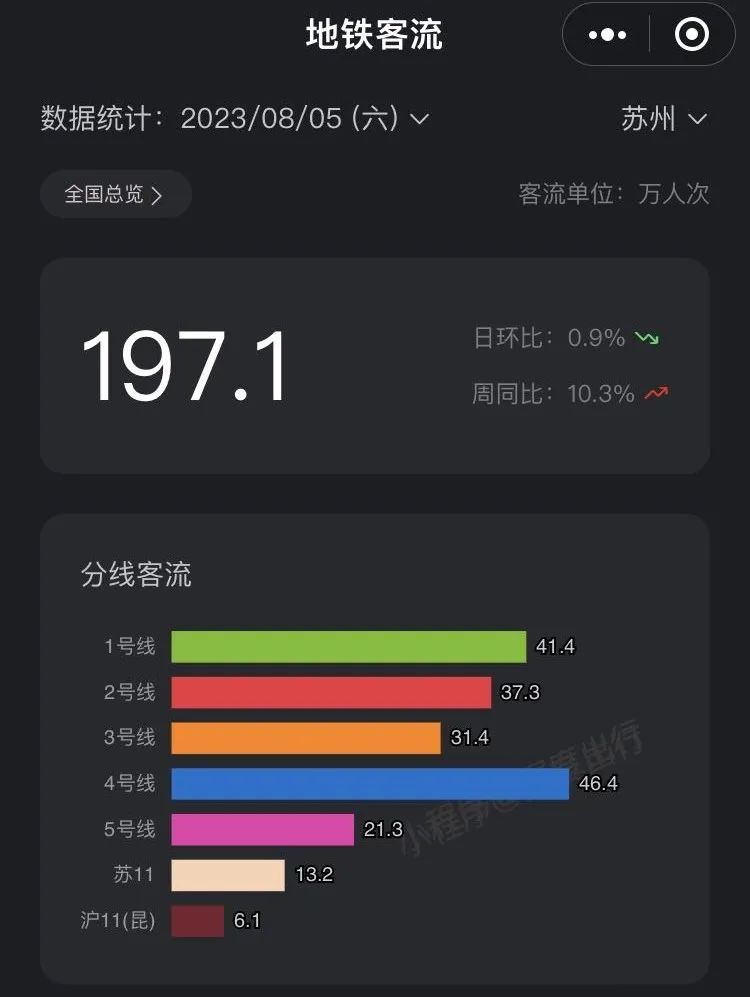The height and width of the screenshot is (997, 750).
Task: Click the pink 5号线 bar
Action: pyautogui.click(x=262, y=830)
